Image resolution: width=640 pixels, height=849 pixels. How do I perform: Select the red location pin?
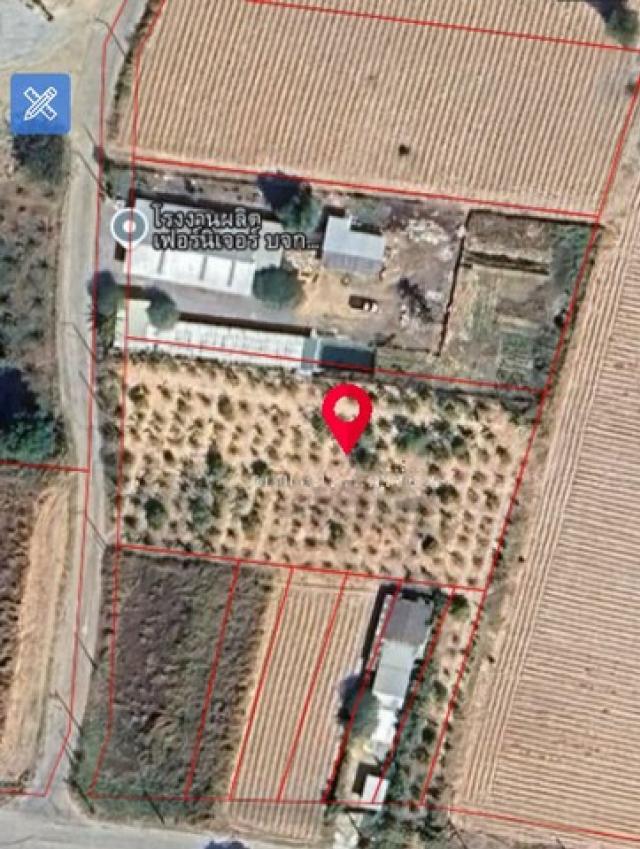pos(347,412)
